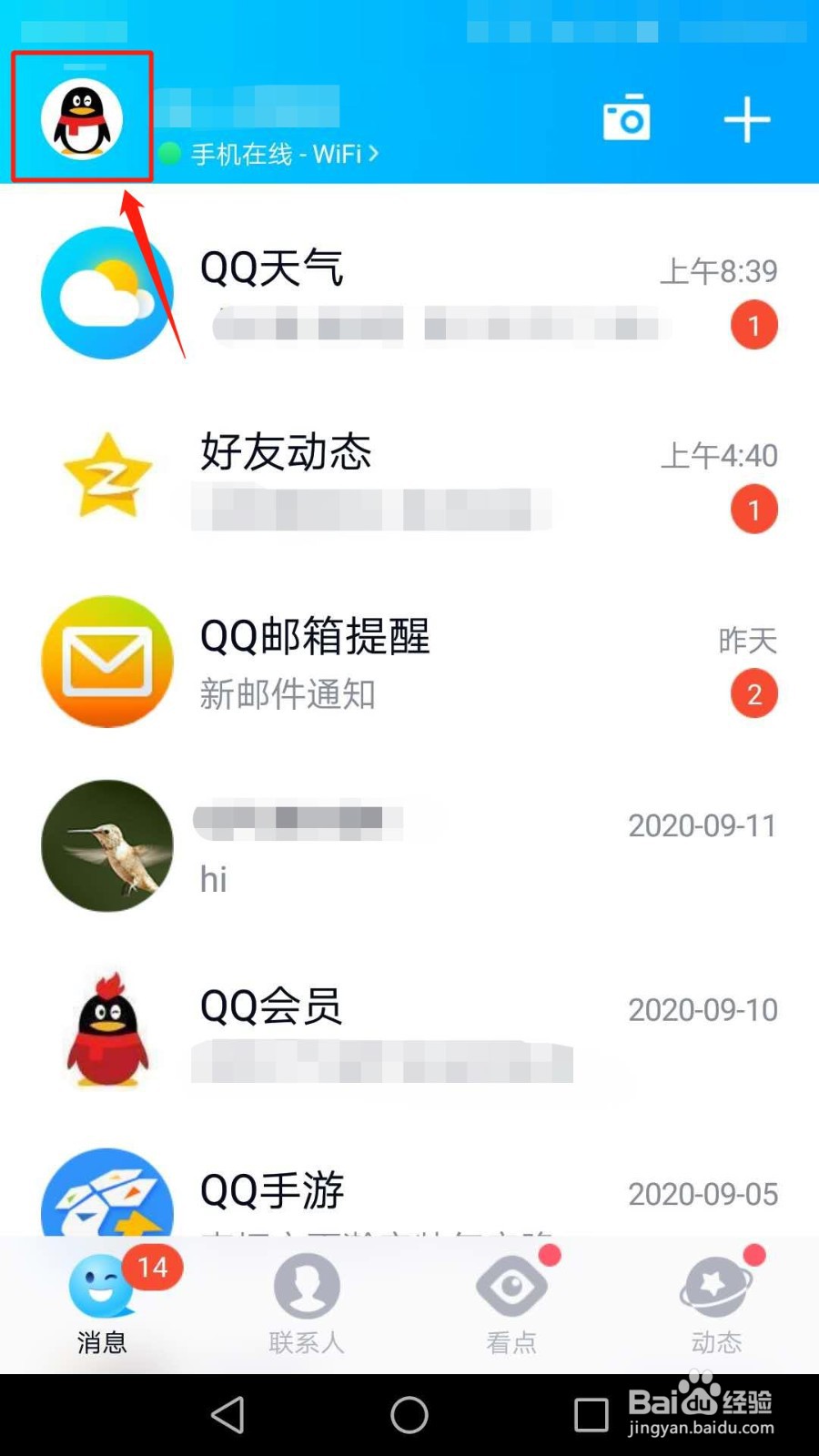Image resolution: width=819 pixels, height=1456 pixels.
Task: Open the plus menu for new chat
Action: (747, 118)
